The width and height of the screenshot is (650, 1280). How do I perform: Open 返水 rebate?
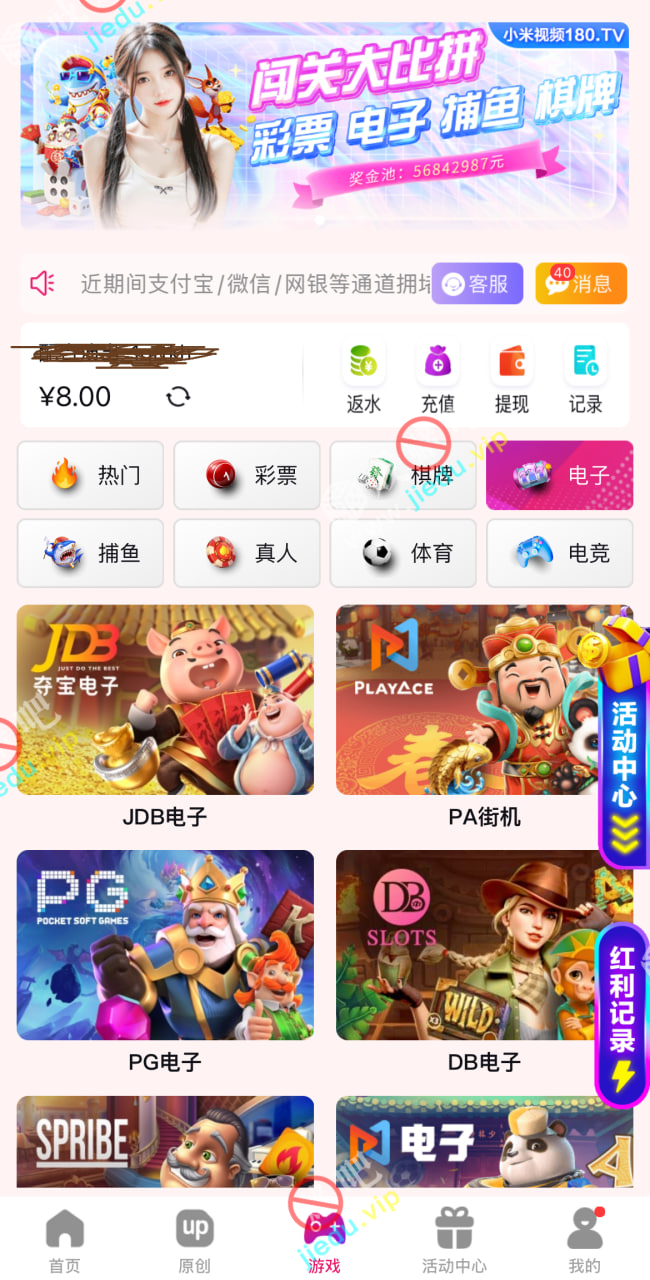364,377
